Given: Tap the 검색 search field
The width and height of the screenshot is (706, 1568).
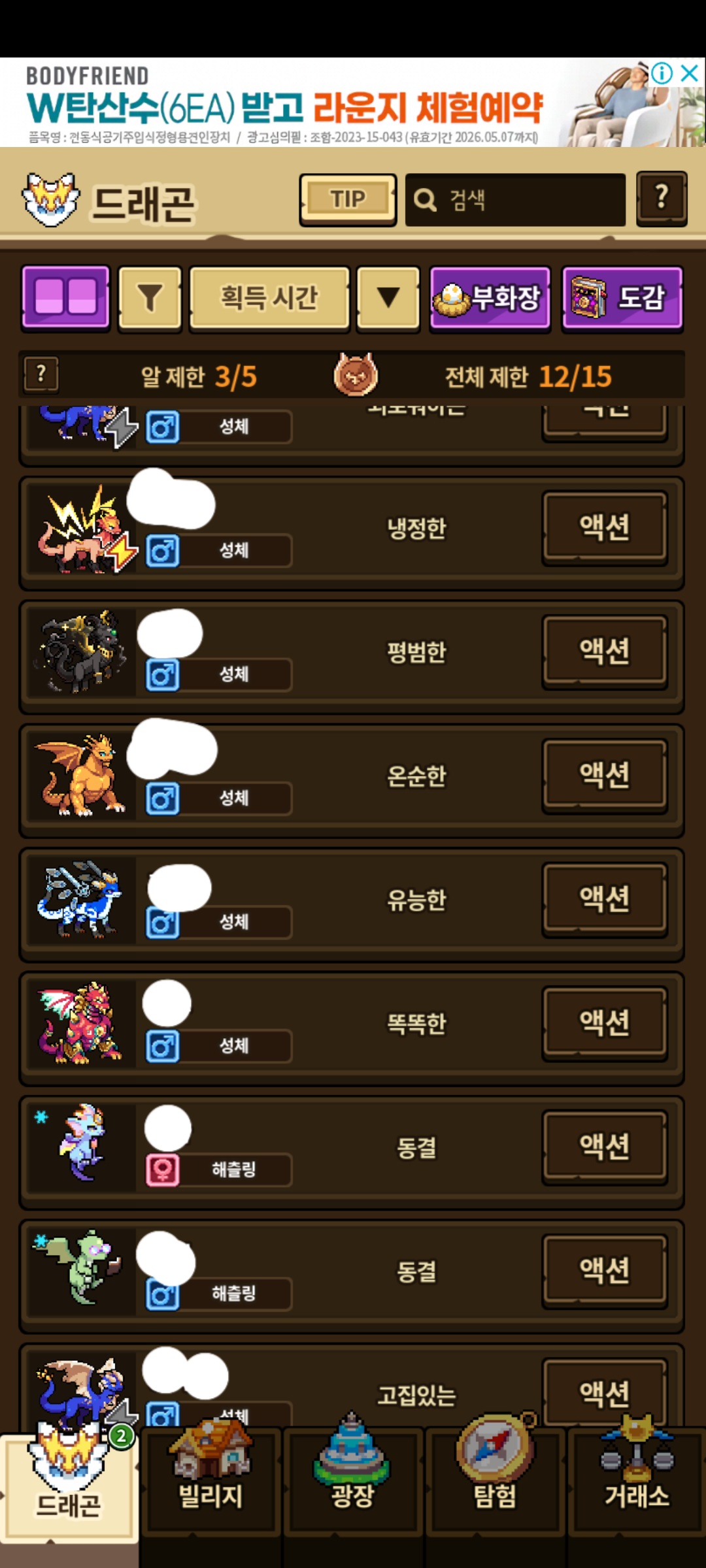Looking at the screenshot, I should 515,200.
